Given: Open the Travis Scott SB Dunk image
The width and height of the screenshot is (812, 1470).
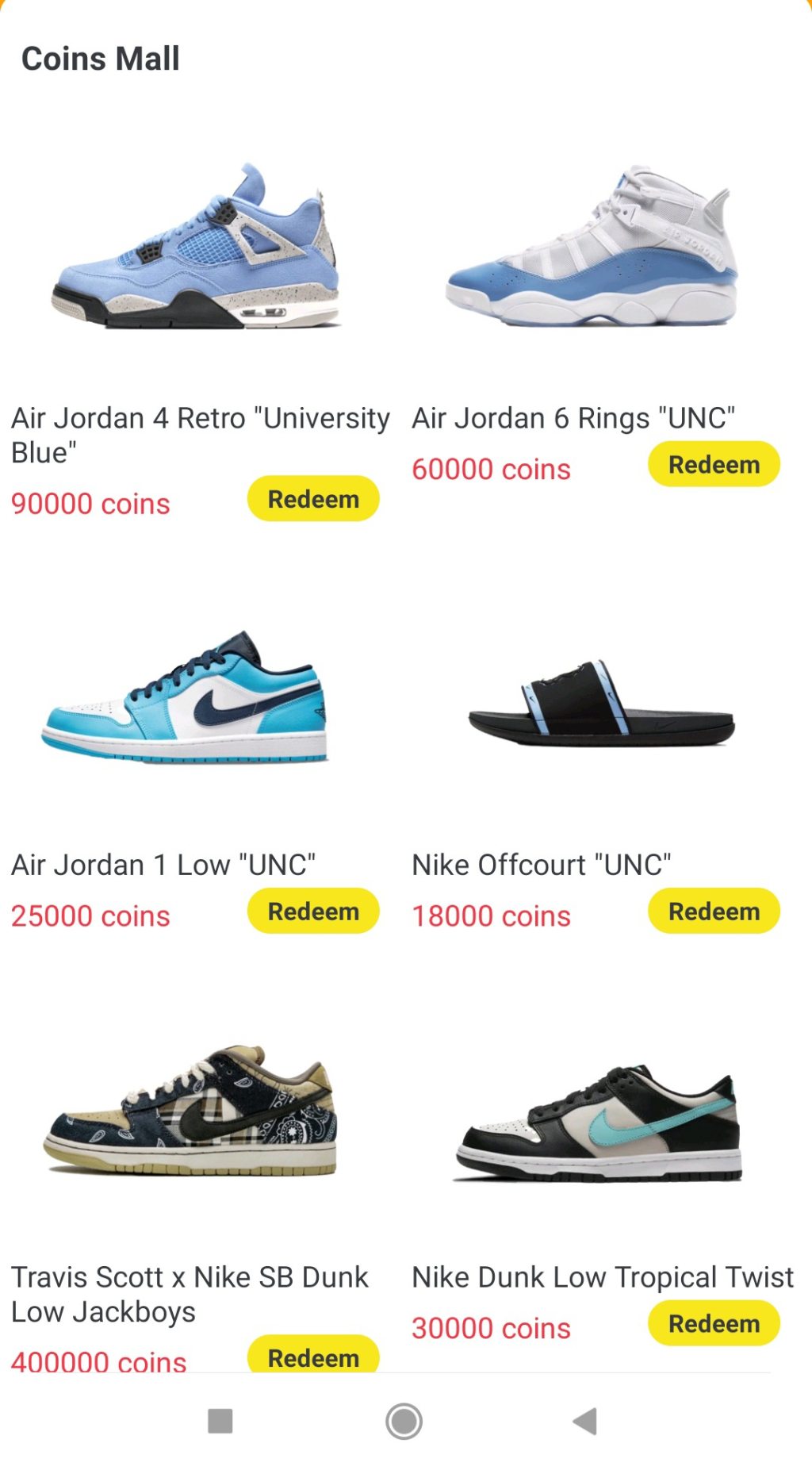Looking at the screenshot, I should [190, 1111].
